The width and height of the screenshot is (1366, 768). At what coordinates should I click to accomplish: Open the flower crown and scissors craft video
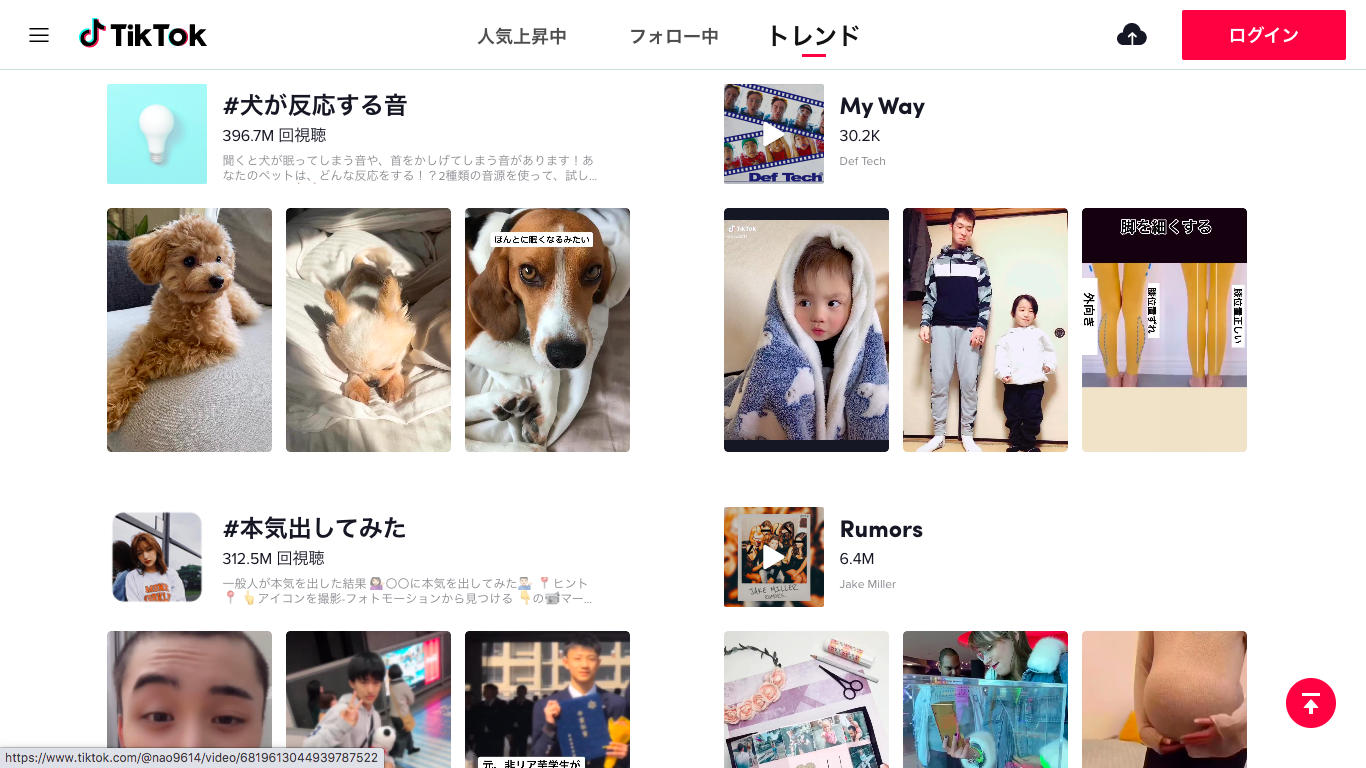(x=806, y=699)
